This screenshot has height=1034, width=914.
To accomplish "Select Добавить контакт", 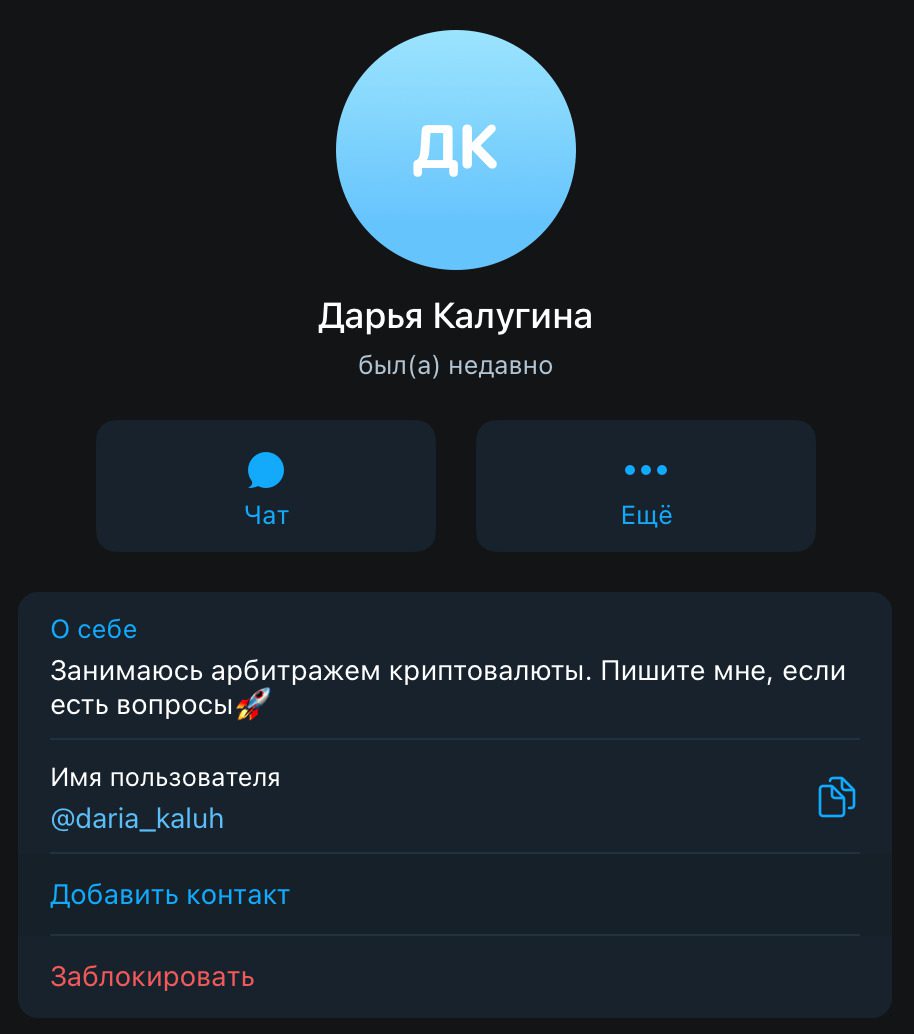I will [x=170, y=894].
